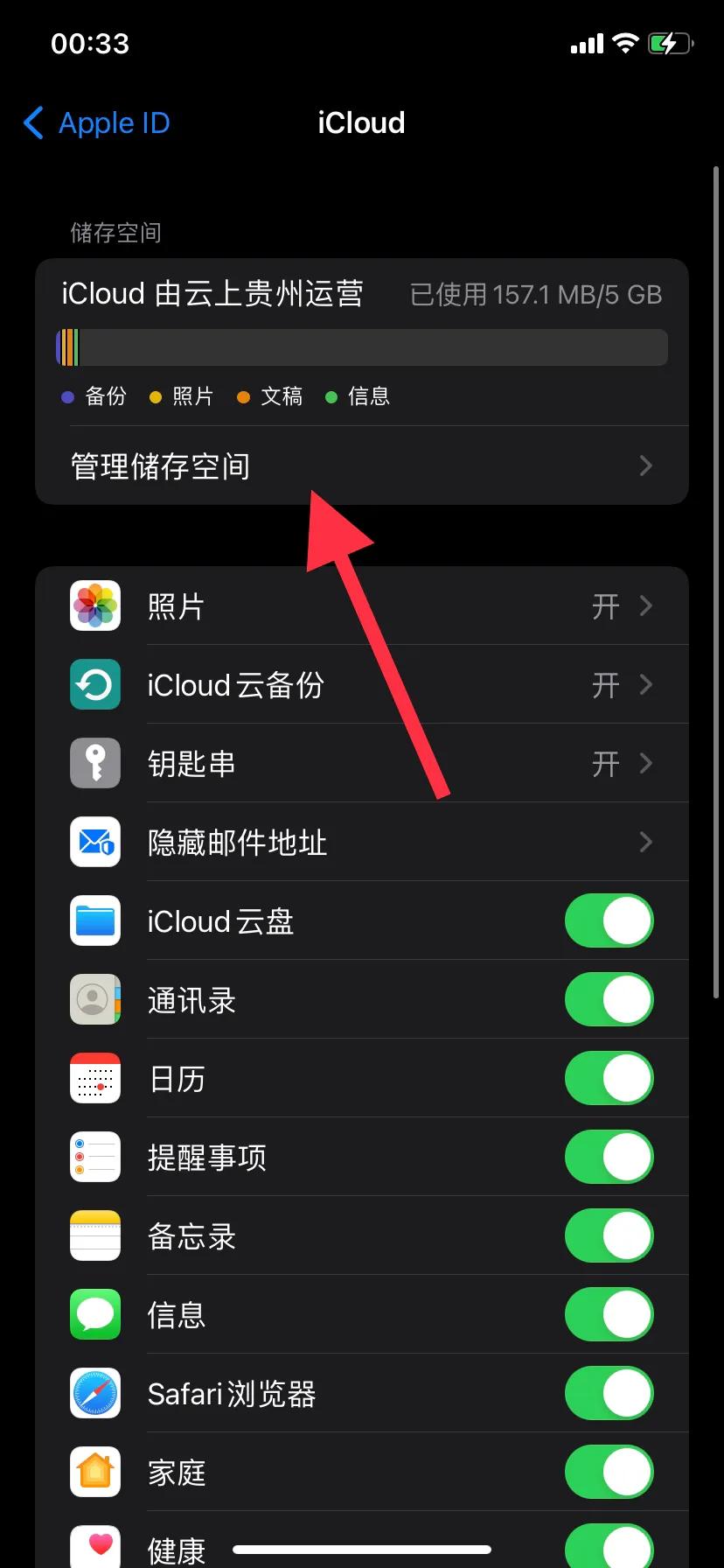Tap the iCloud storage usage bar
Viewport: 724px width, 1568px height.
(x=361, y=346)
